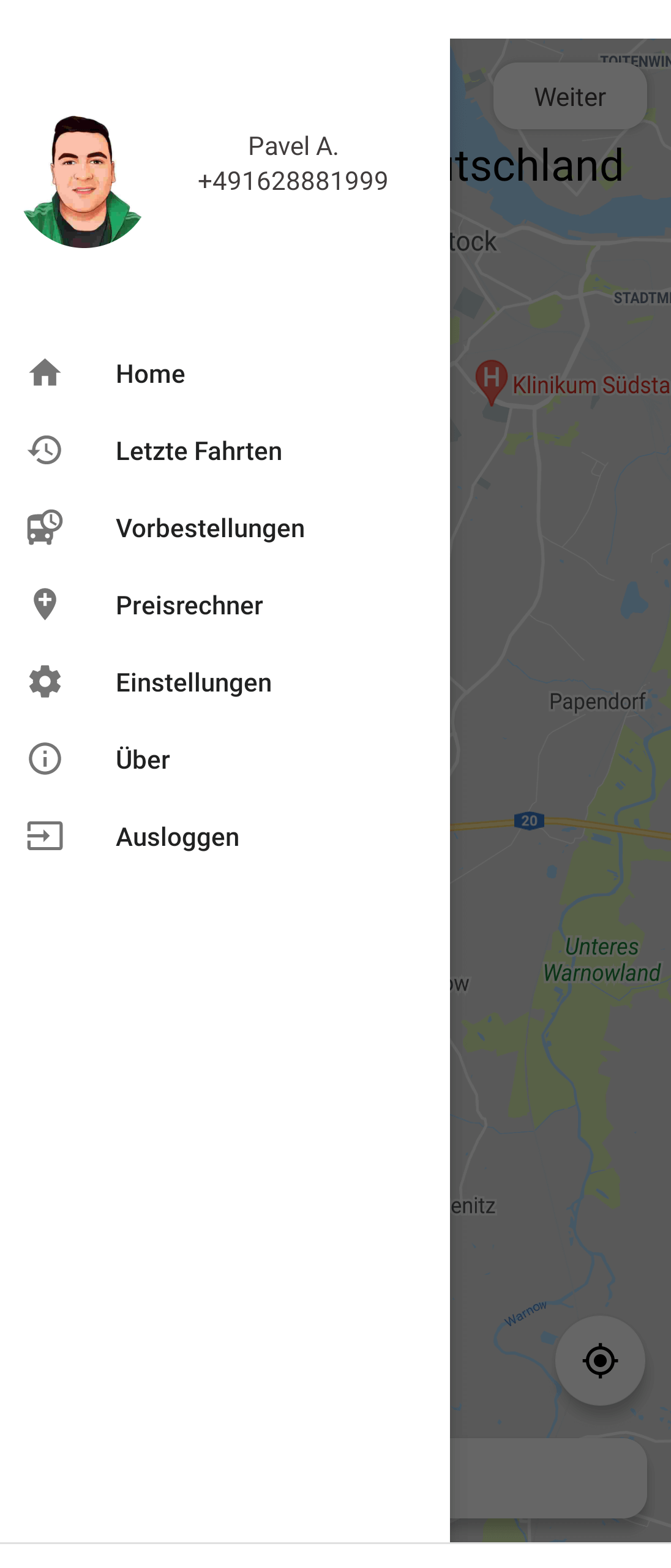Tap the Weiter button

click(570, 97)
